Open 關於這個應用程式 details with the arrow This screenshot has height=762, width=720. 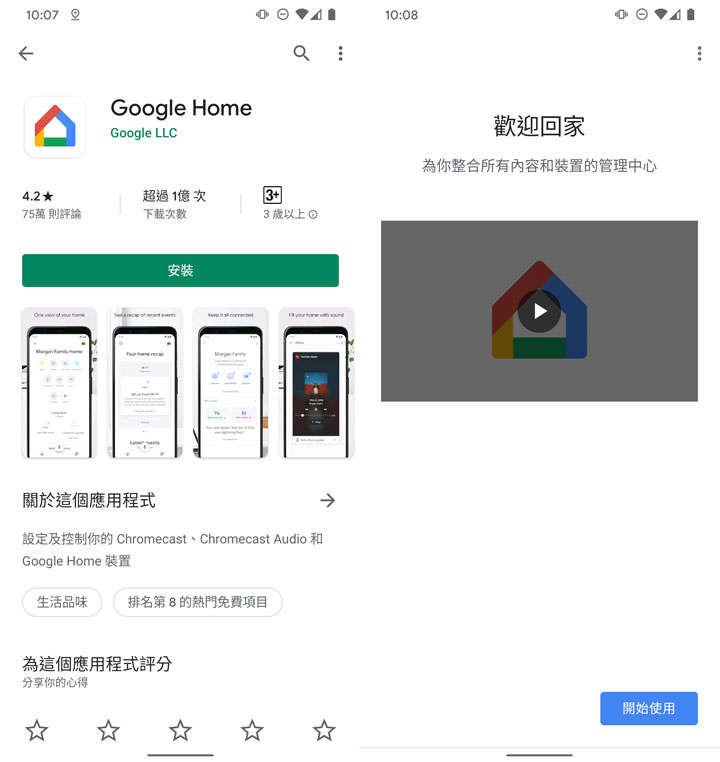[327, 500]
